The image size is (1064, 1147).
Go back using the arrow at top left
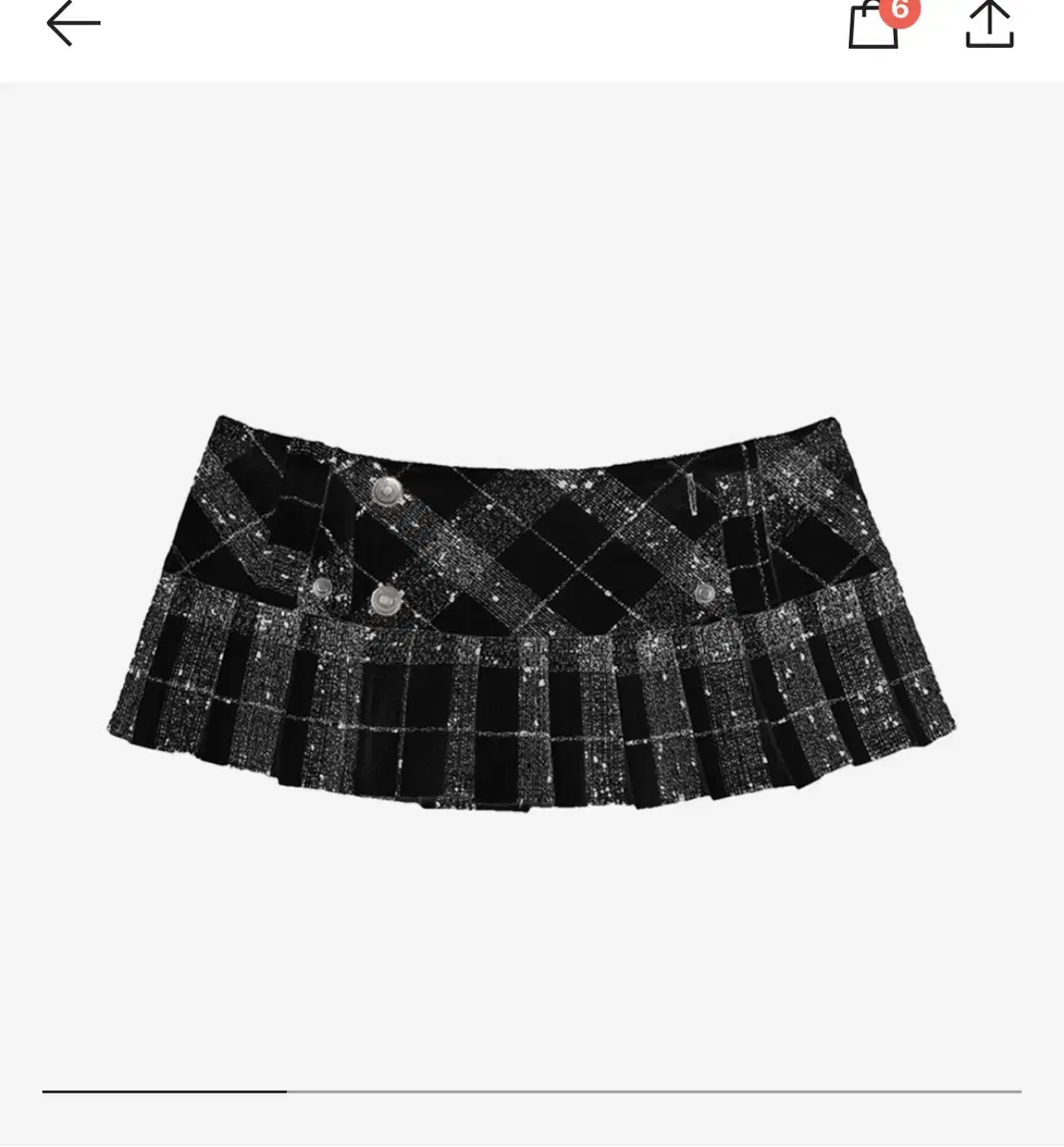click(72, 21)
